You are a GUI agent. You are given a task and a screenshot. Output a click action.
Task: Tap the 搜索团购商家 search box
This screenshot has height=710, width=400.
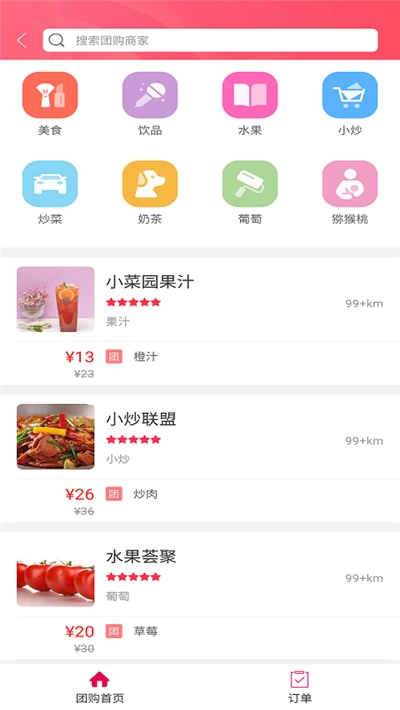click(x=210, y=40)
